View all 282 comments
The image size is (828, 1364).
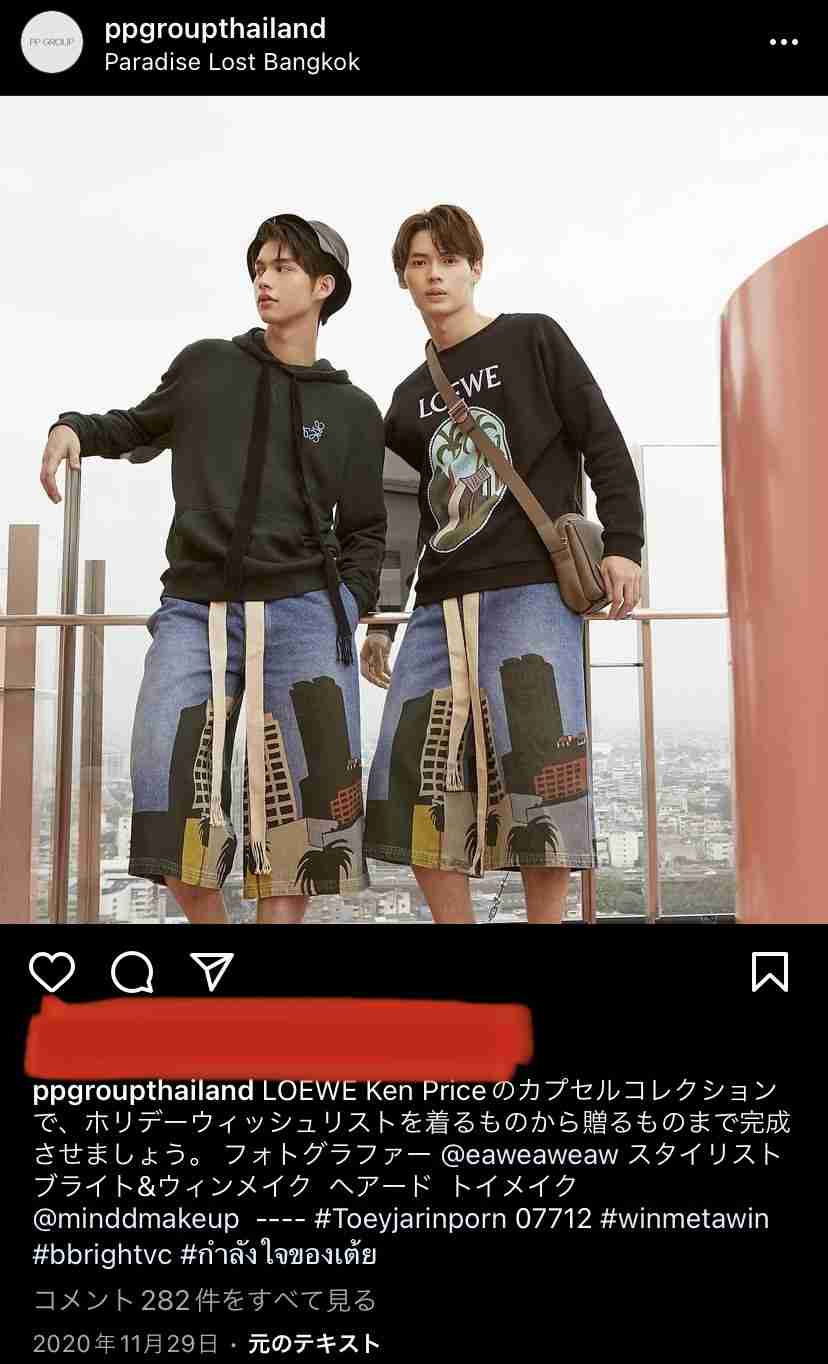point(205,1300)
